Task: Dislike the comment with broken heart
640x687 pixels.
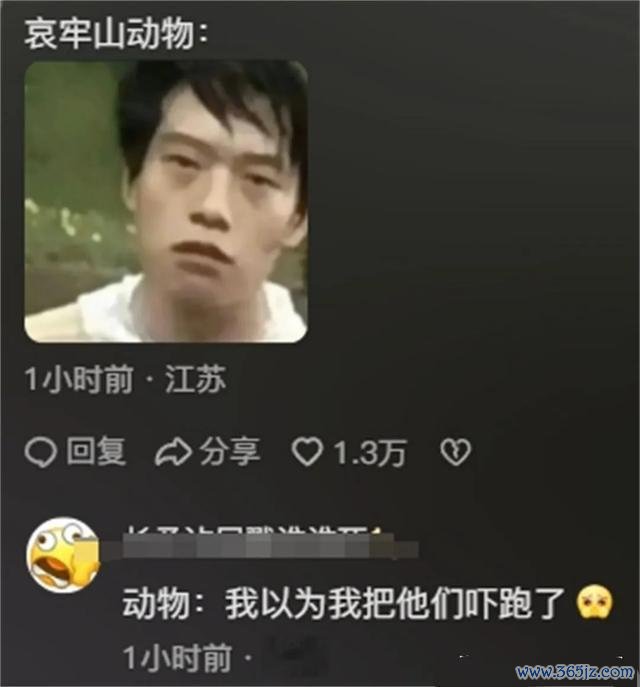Action: 455,454
